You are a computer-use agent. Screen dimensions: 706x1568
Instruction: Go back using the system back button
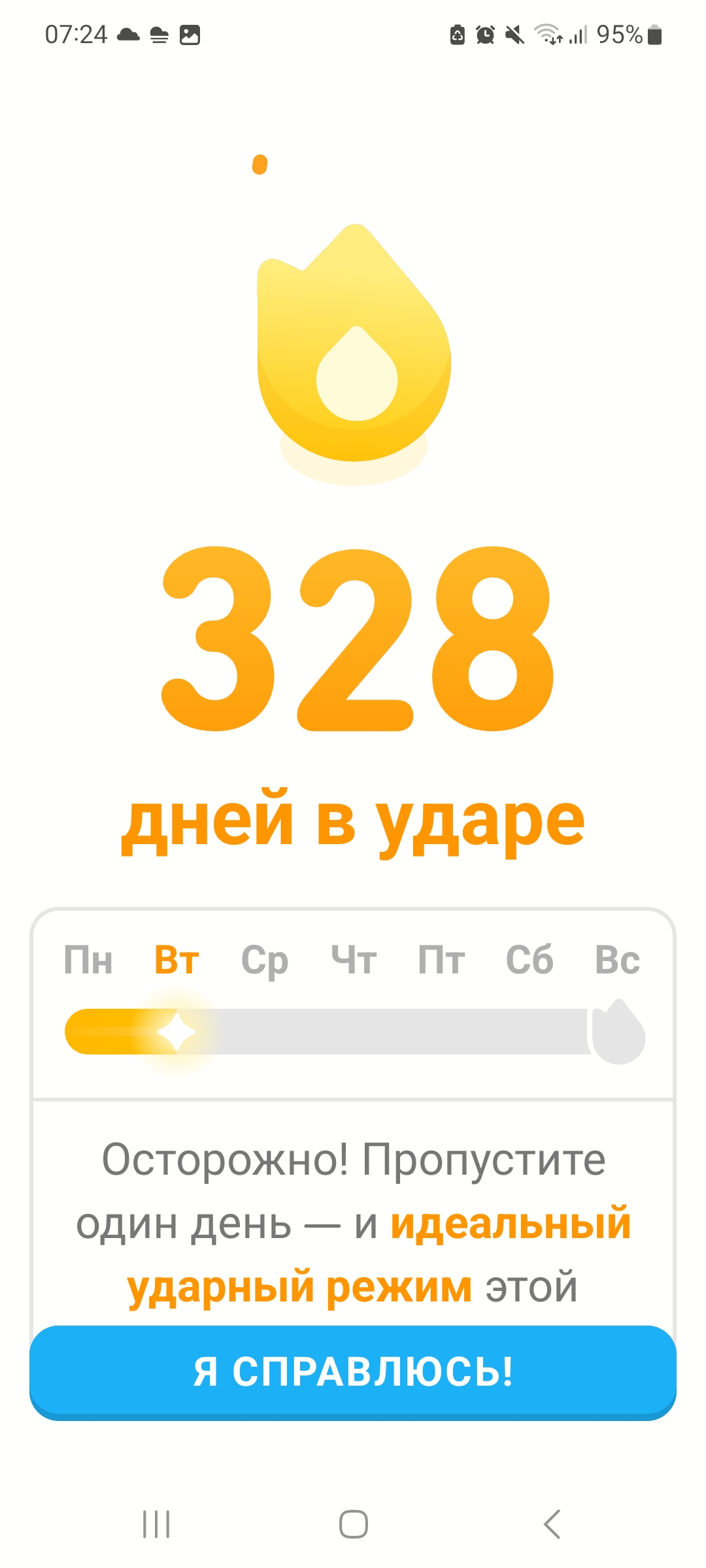point(552,1524)
